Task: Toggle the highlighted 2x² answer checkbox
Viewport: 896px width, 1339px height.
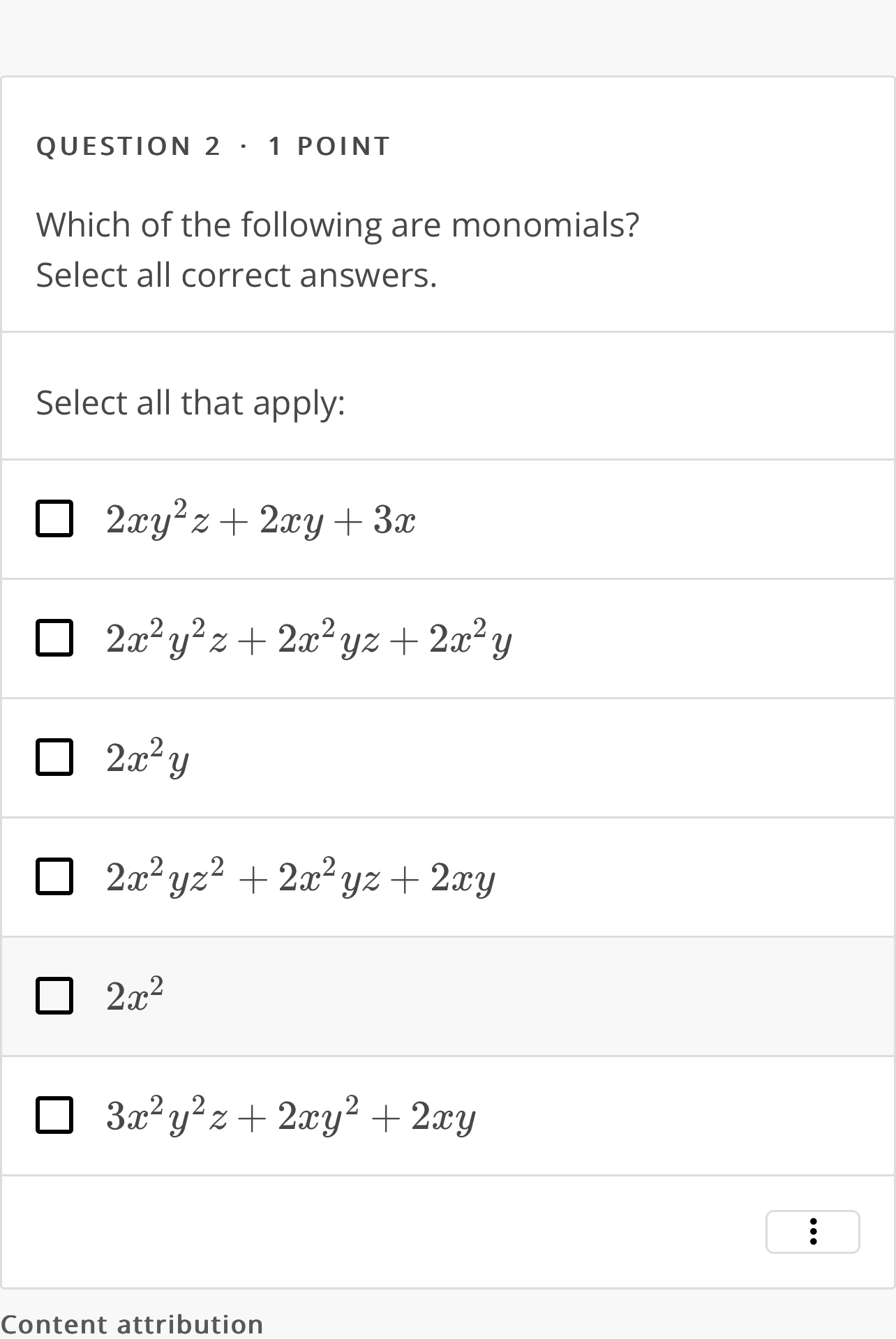Action: pos(54,996)
